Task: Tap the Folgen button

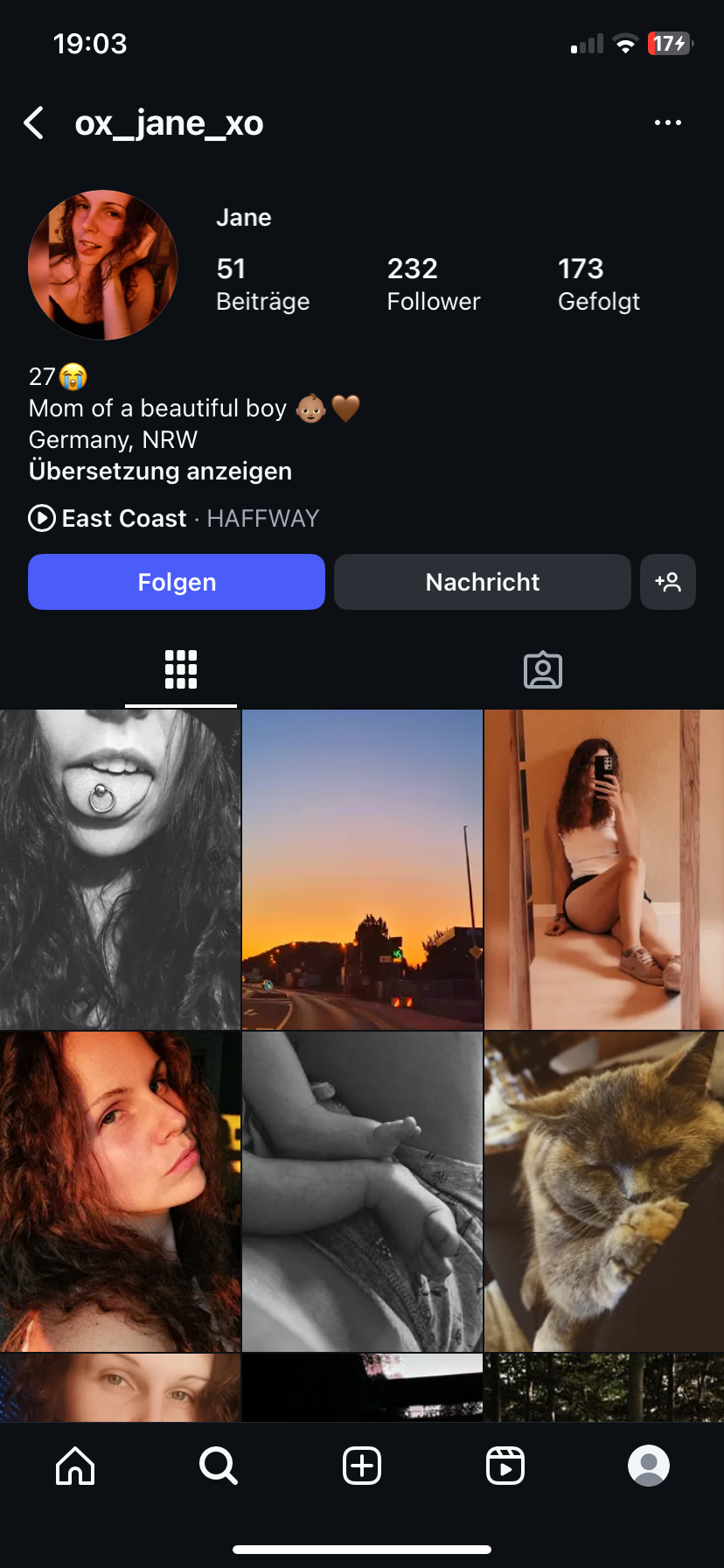Action: 177,582
